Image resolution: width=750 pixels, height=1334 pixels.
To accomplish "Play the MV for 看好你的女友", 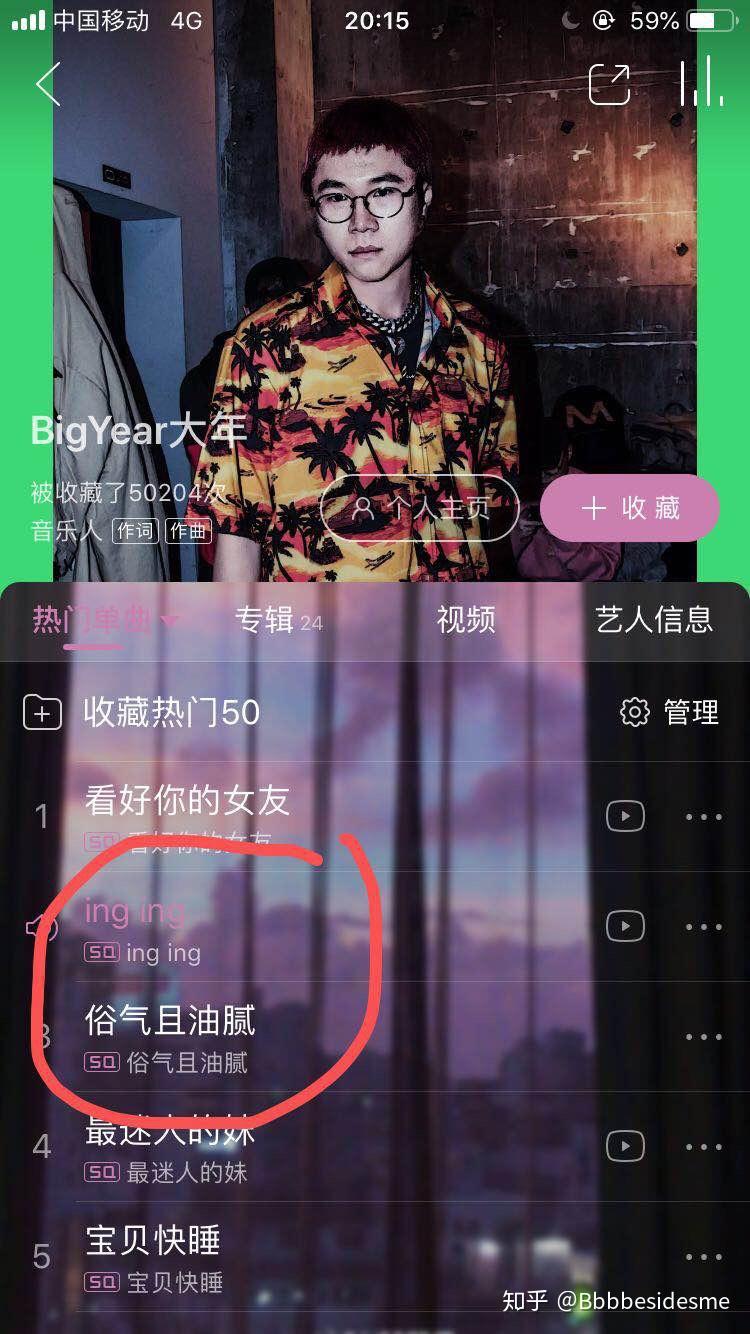I will [x=624, y=815].
